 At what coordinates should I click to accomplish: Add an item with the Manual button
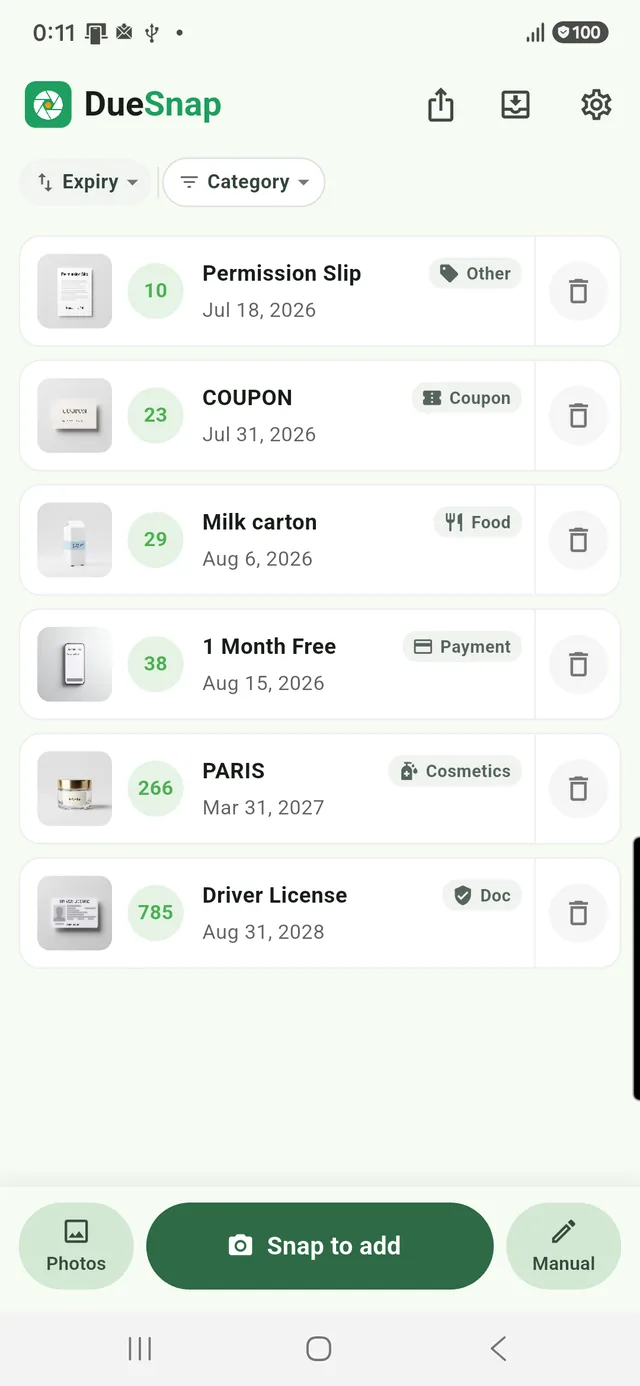[x=564, y=1246]
